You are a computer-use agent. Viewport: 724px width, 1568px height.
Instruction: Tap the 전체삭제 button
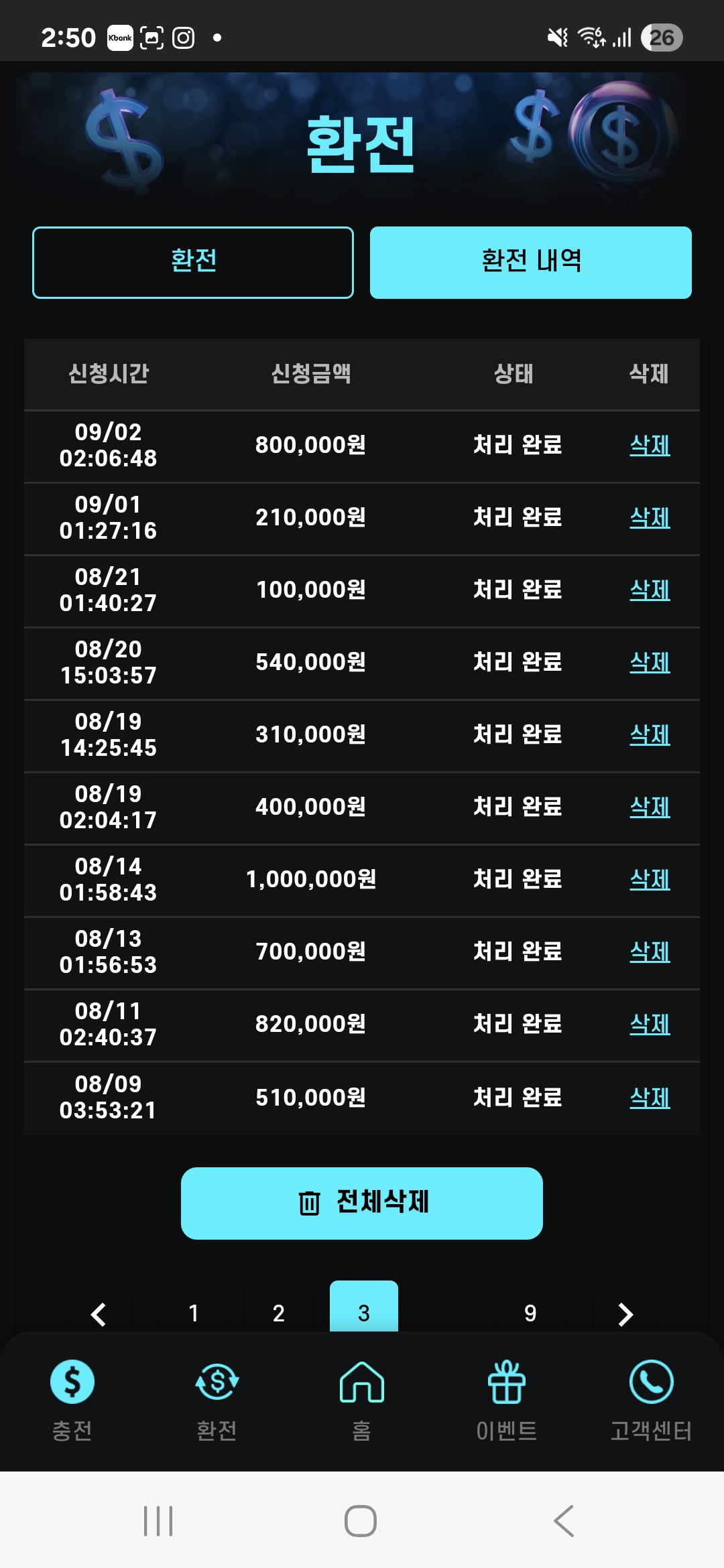point(362,1203)
